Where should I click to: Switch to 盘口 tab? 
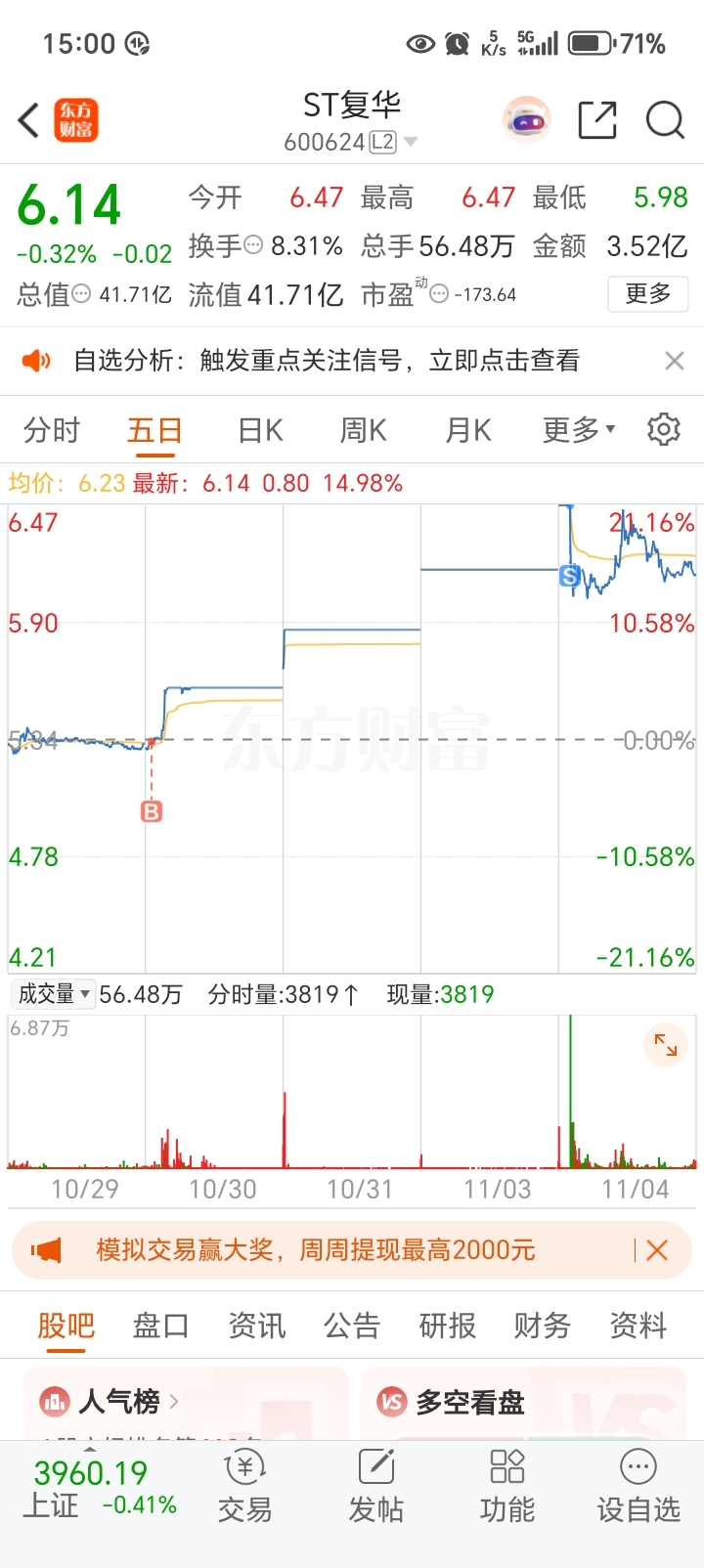point(161,1326)
